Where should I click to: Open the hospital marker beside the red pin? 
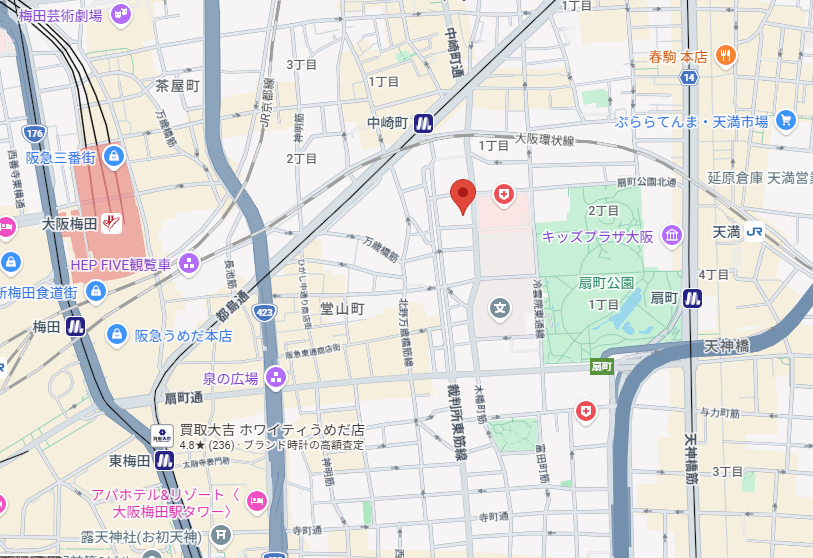coord(503,196)
